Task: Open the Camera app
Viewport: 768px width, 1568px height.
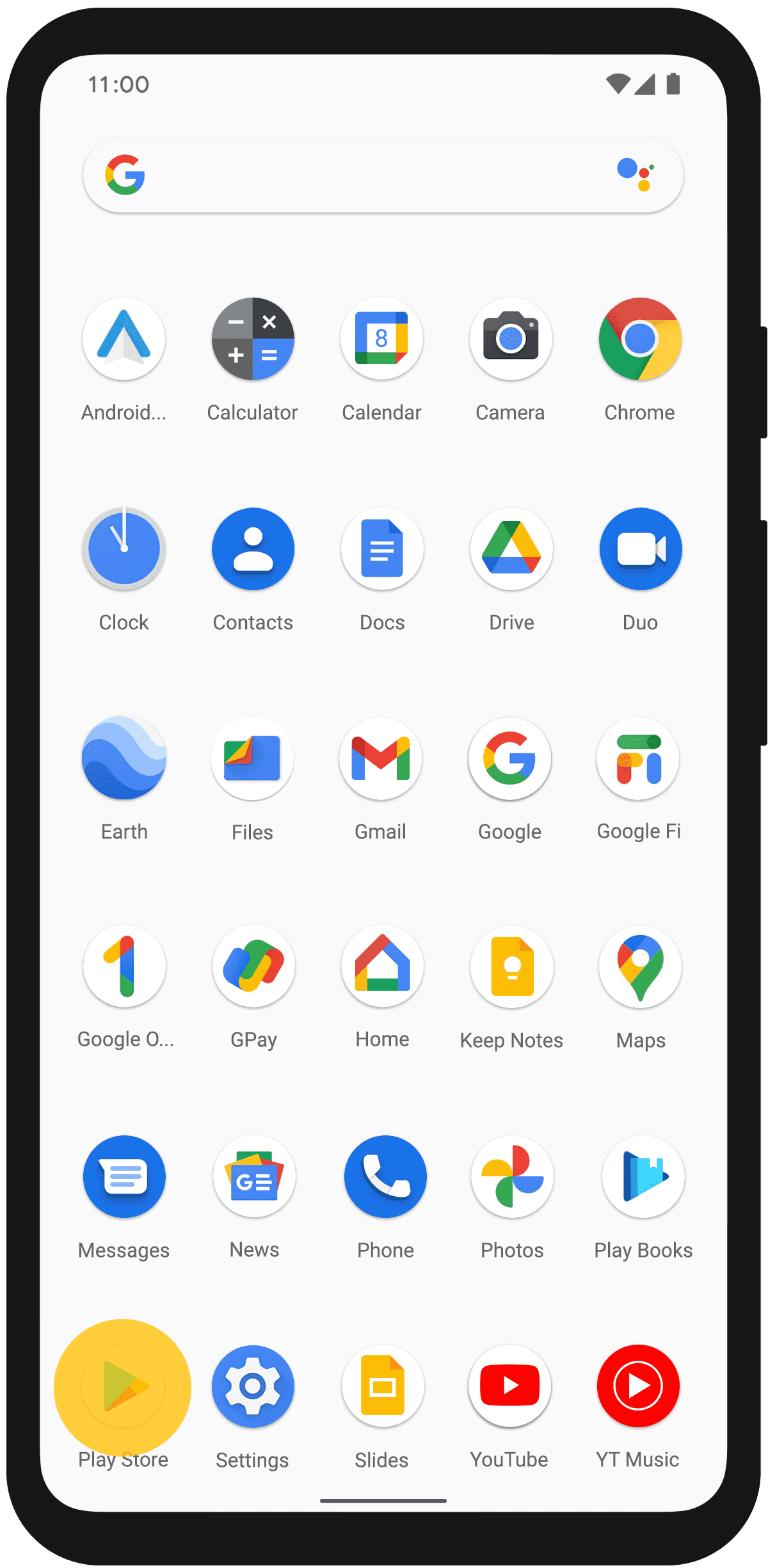Action: pos(511,339)
